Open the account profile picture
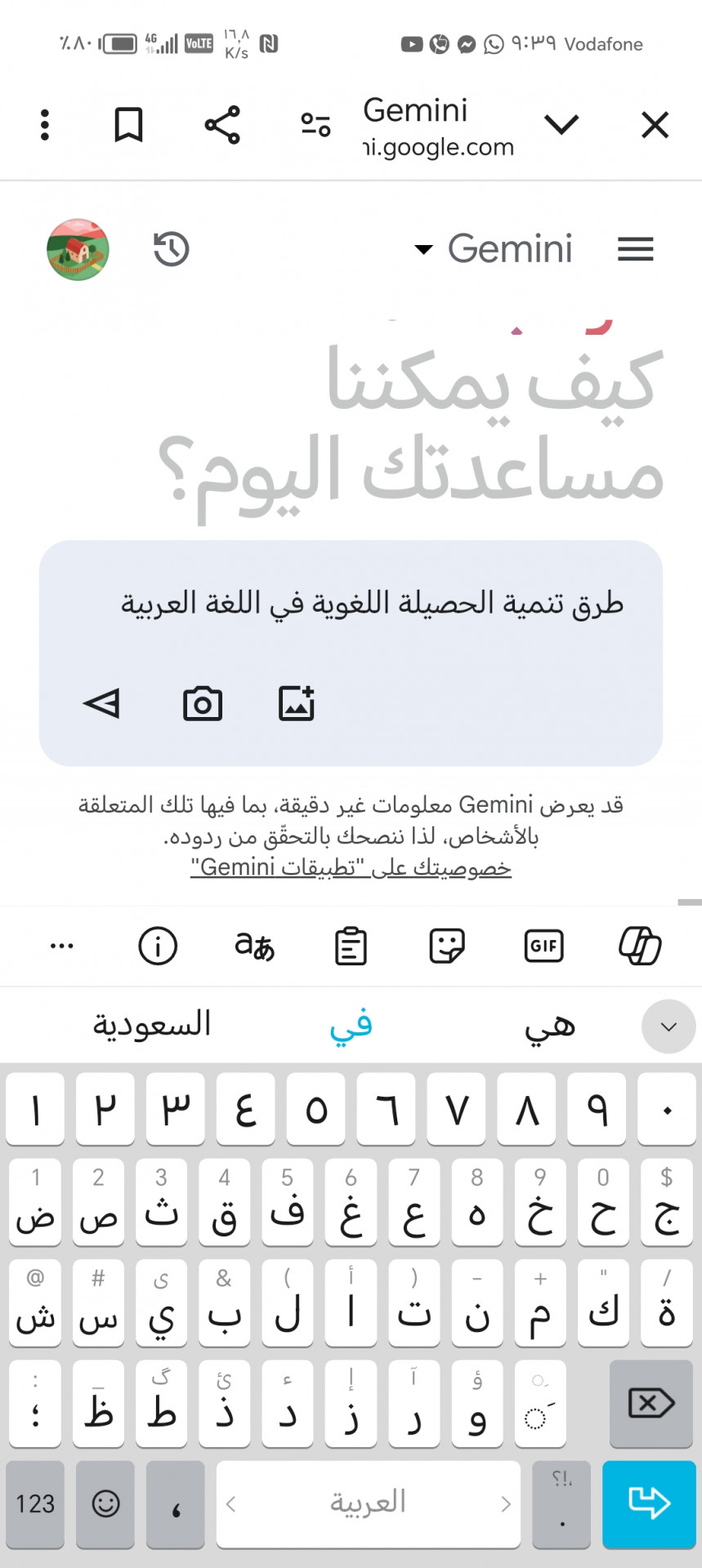 point(78,249)
